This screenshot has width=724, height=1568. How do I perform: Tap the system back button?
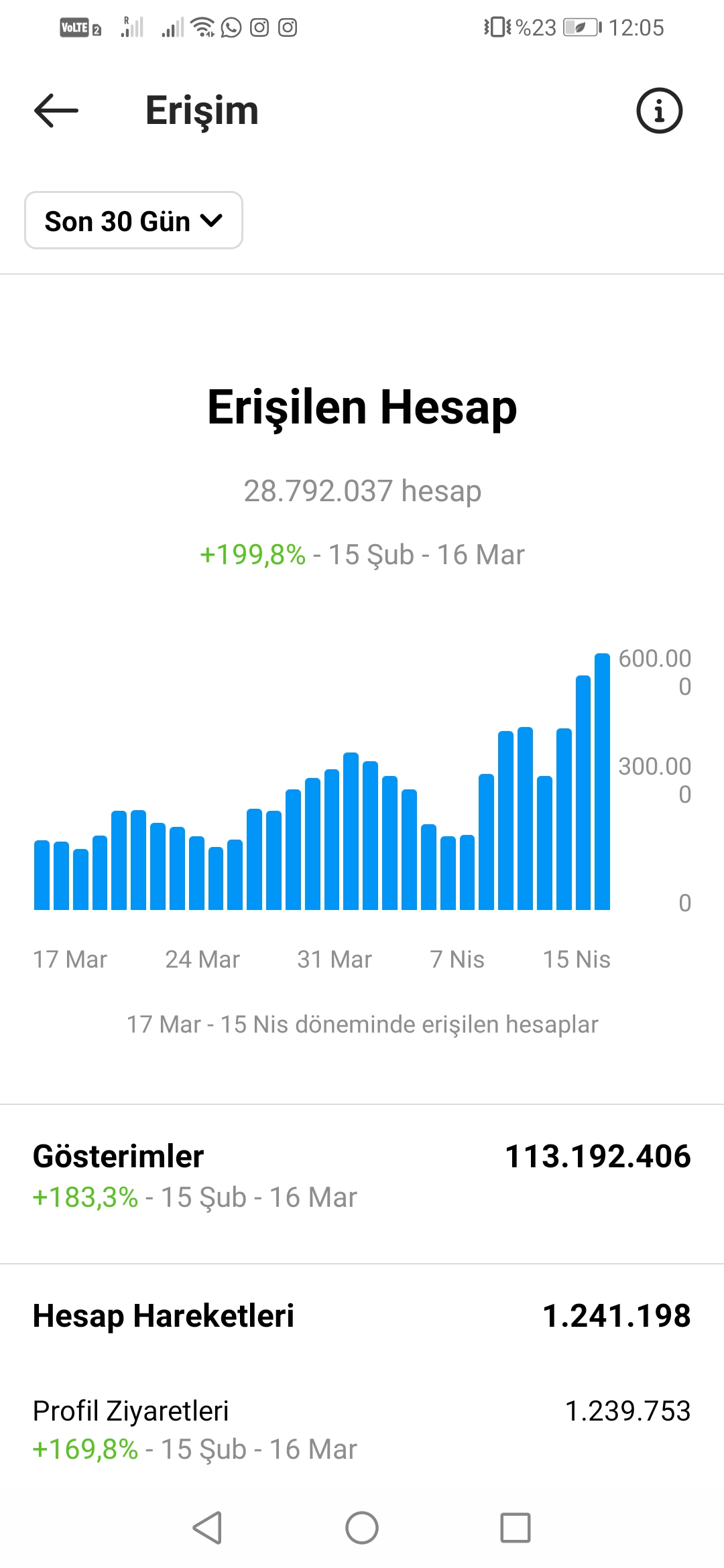207,1528
